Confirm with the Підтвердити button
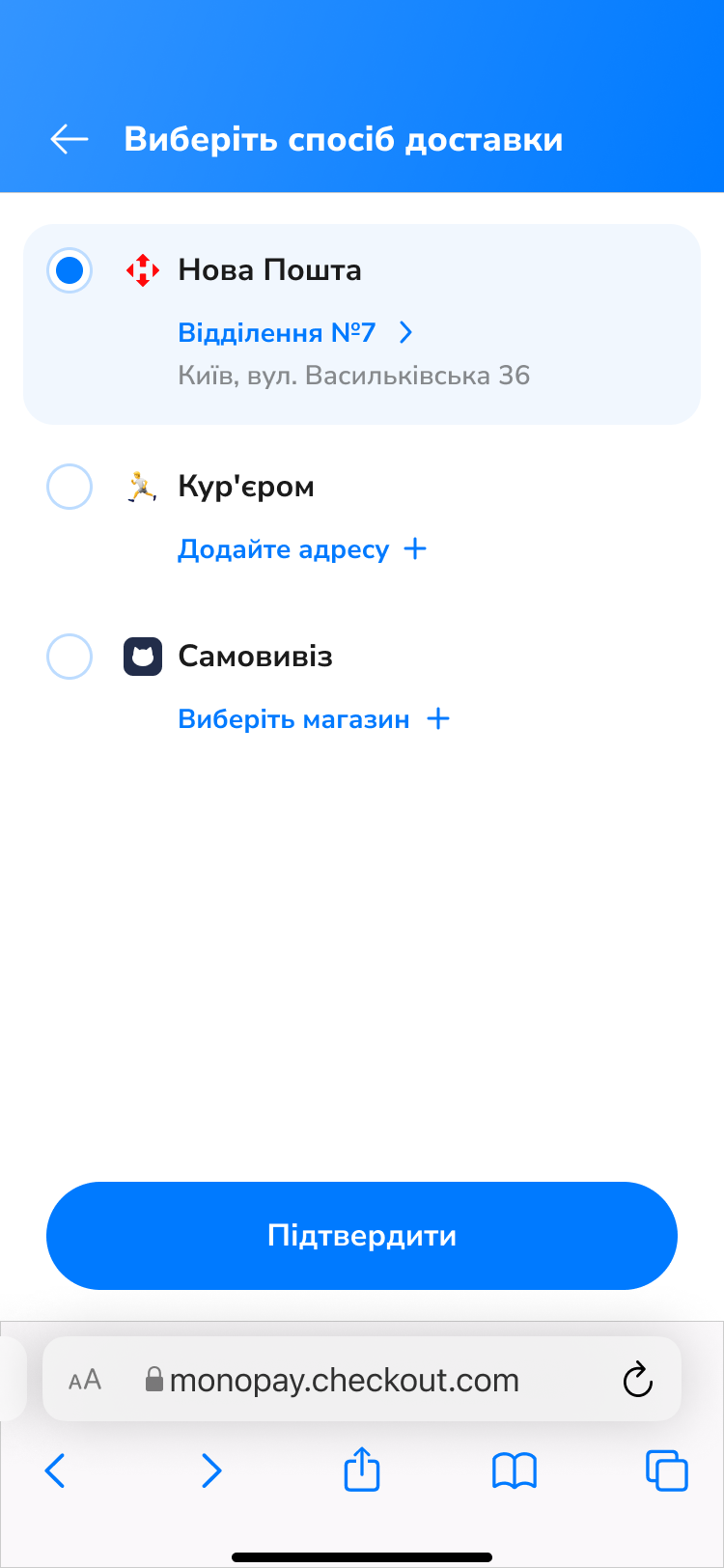This screenshot has width=724, height=1568. click(x=362, y=1236)
